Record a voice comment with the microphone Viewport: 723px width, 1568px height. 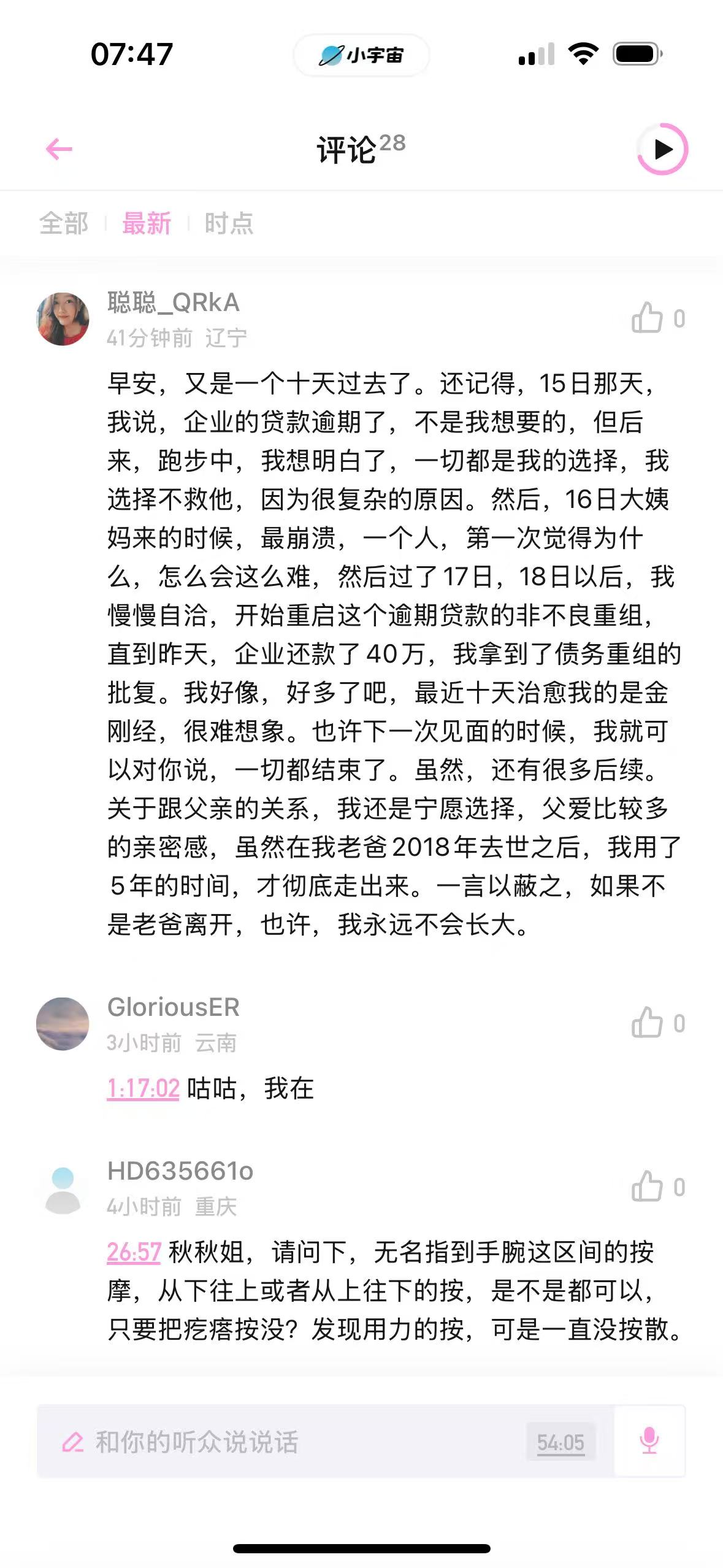tap(649, 1440)
